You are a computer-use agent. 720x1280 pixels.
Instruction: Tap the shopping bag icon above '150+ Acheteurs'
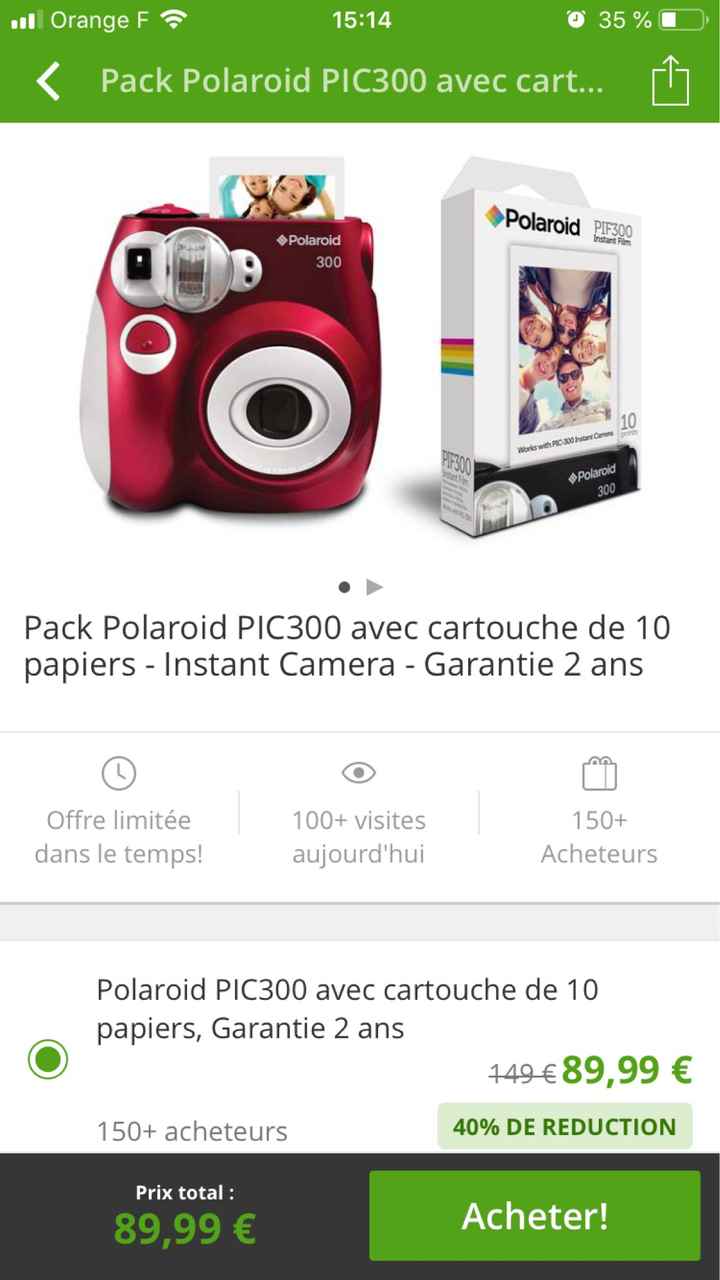(x=599, y=772)
